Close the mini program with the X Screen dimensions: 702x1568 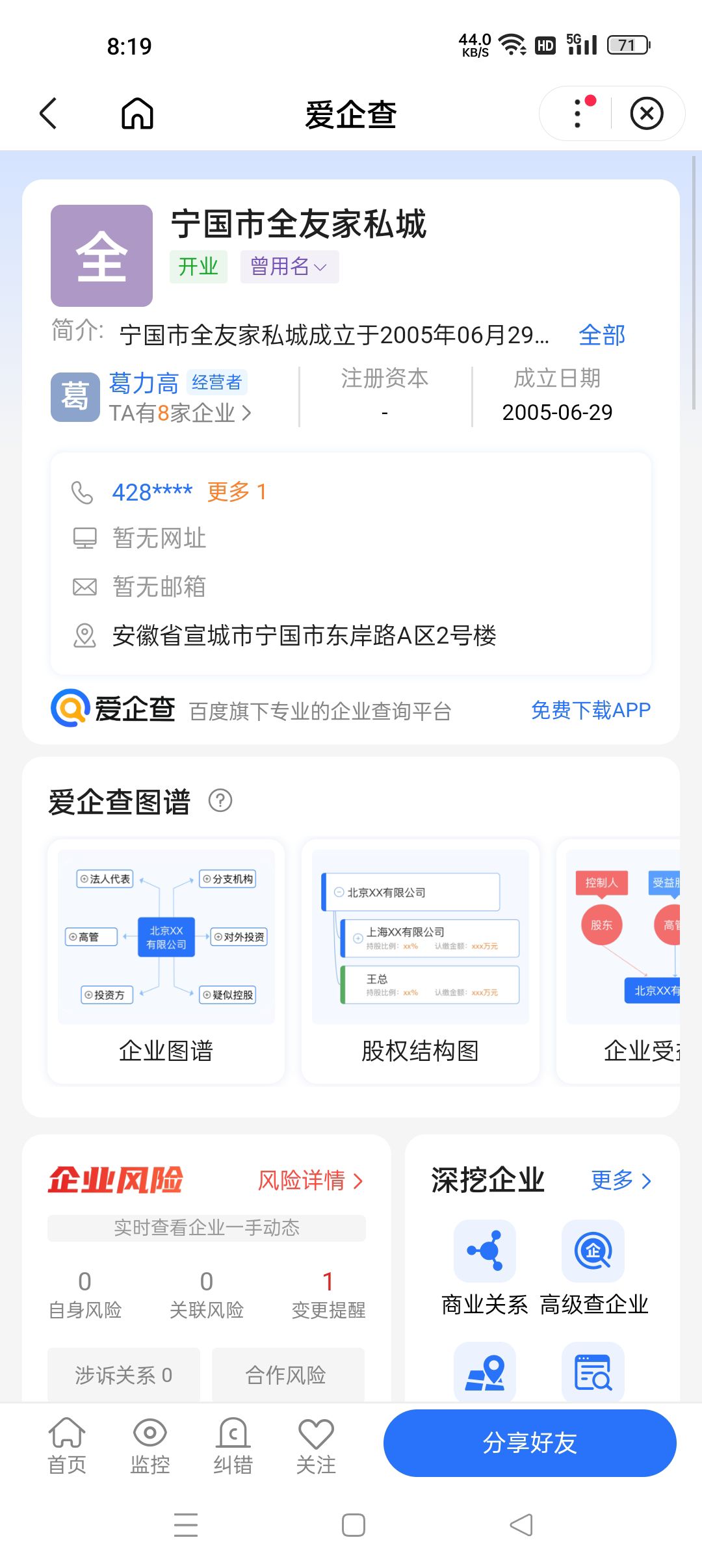click(647, 114)
